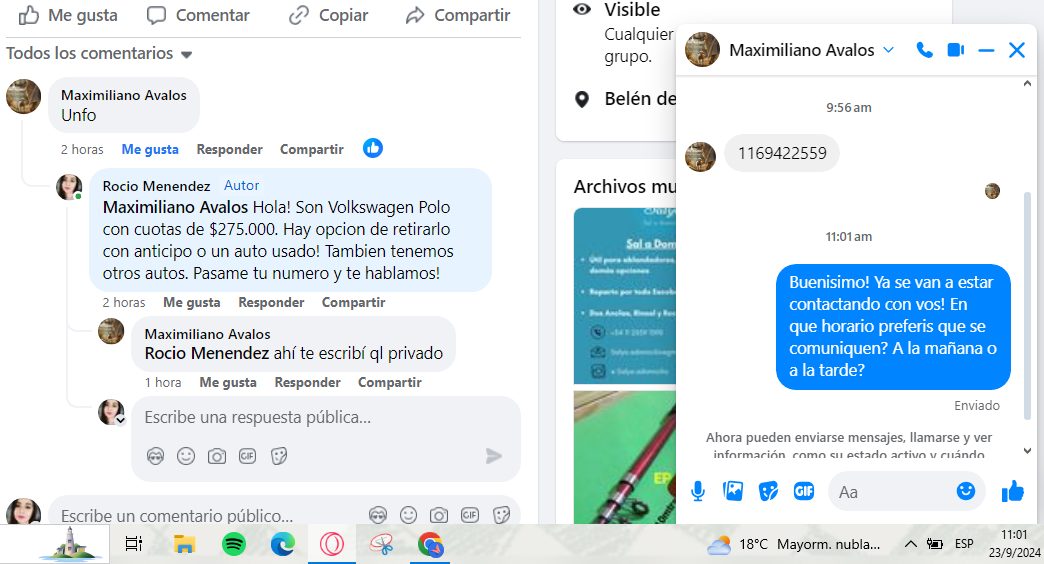Viewport: 1044px width, 564px height.
Task: Copy the post link with Copiar
Action: [328, 15]
